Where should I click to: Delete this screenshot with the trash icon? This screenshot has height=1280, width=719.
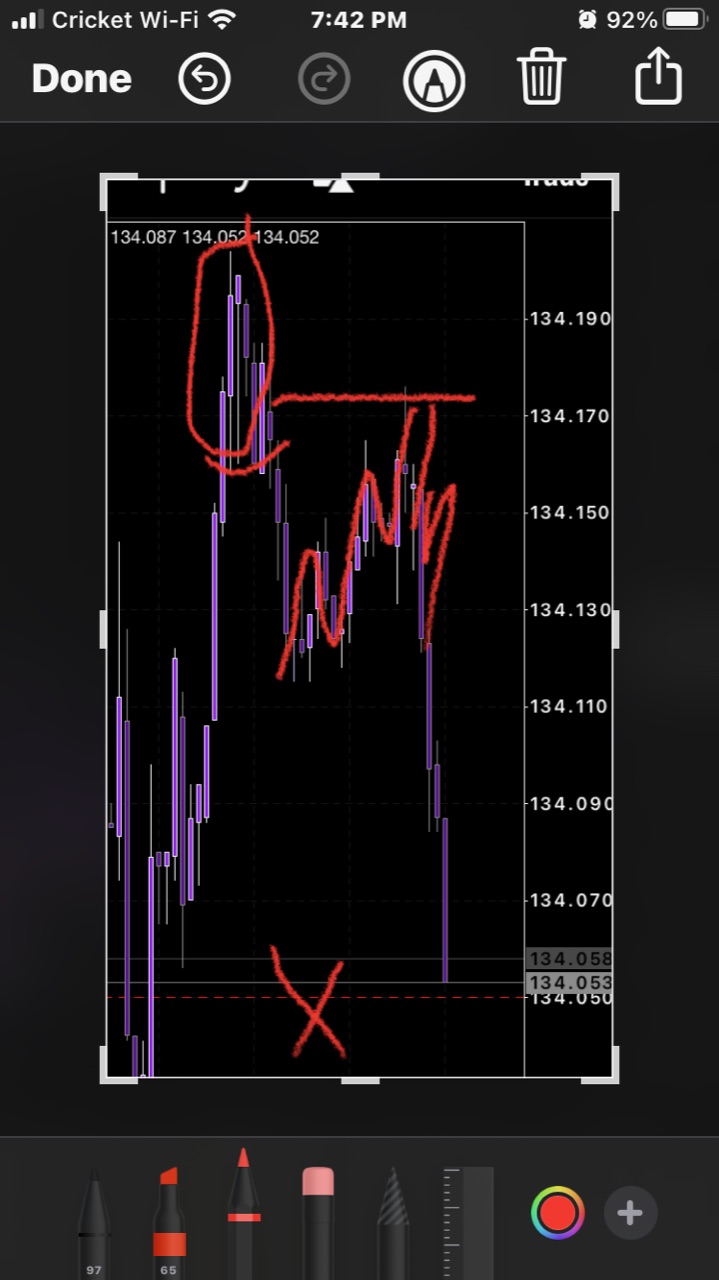[541, 79]
